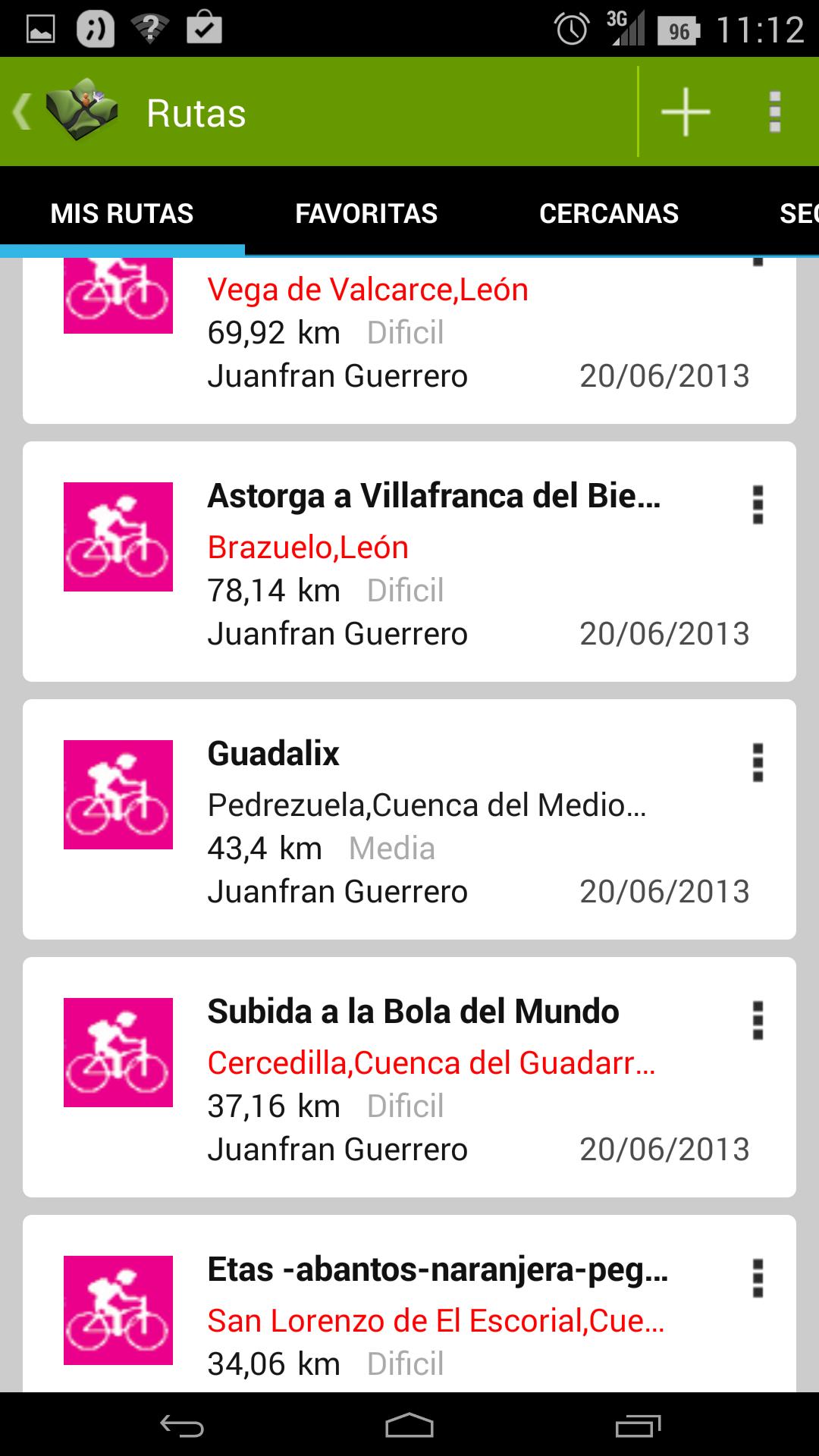The height and width of the screenshot is (1456, 819).
Task: Select the MIS RUTAS tab
Action: [x=122, y=213]
